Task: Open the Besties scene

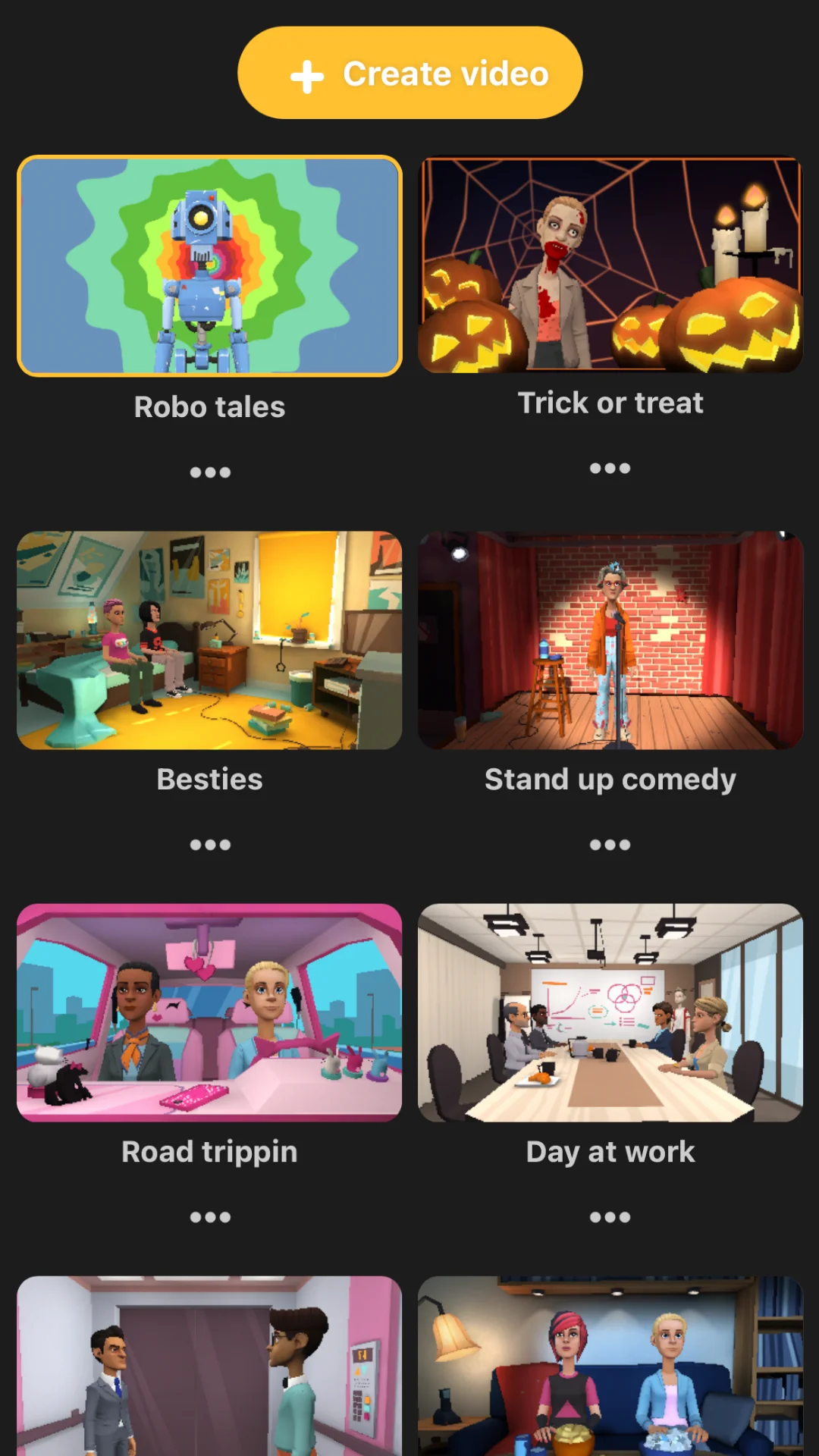Action: (209, 640)
